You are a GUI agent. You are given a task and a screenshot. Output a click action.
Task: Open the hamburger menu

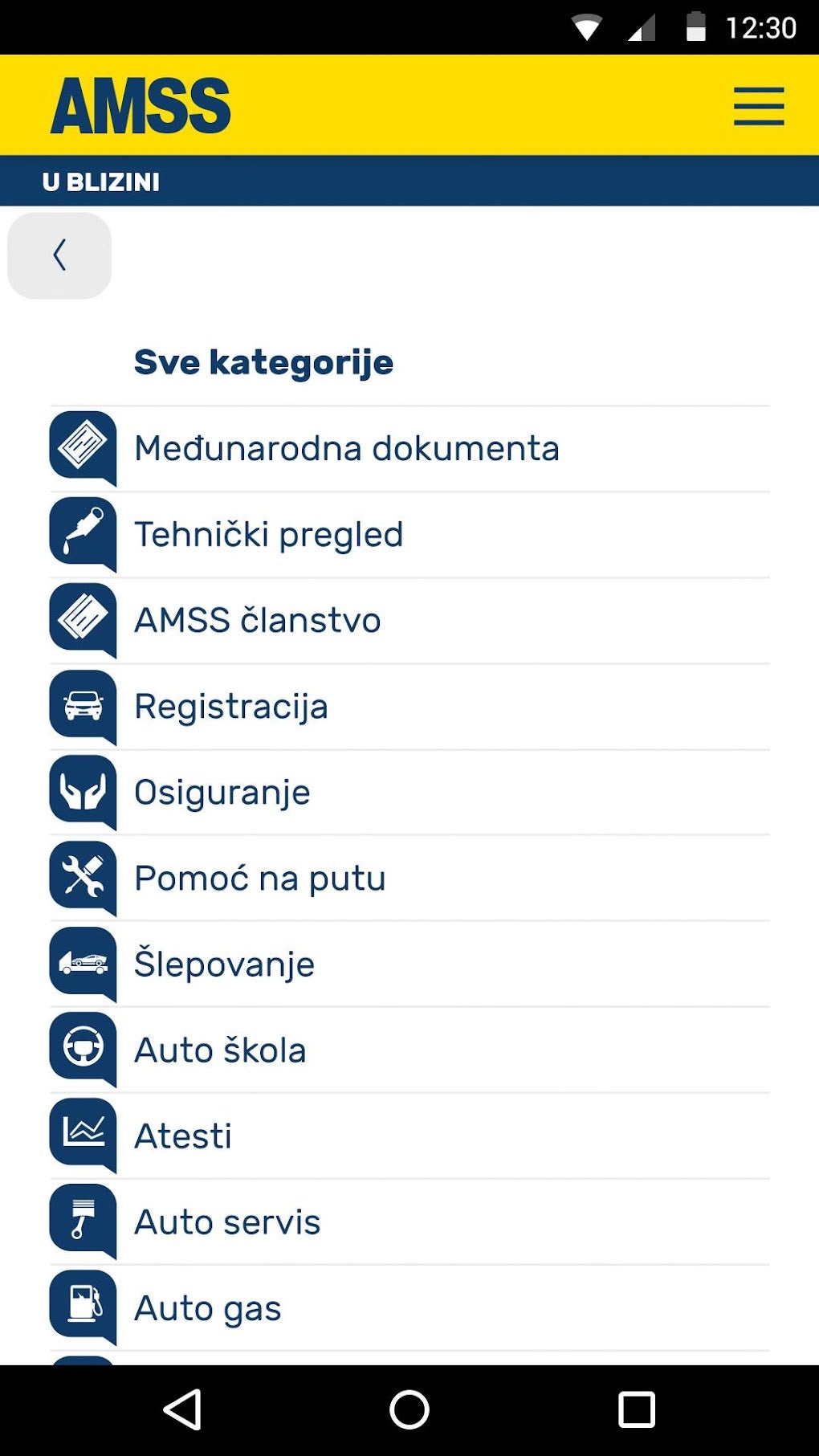click(x=758, y=106)
